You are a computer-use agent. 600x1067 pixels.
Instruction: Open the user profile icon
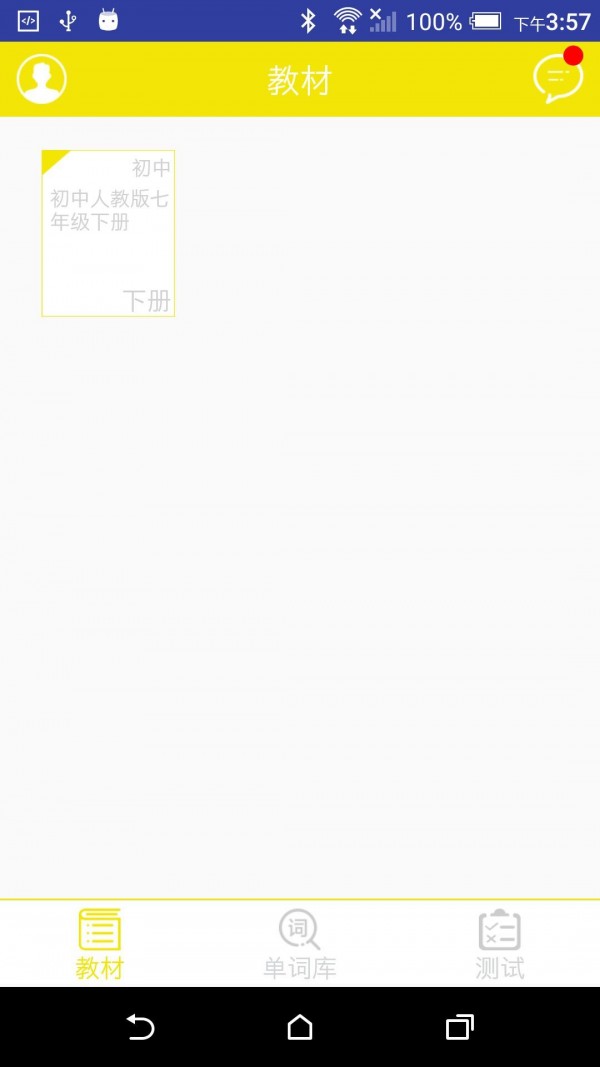click(x=42, y=79)
